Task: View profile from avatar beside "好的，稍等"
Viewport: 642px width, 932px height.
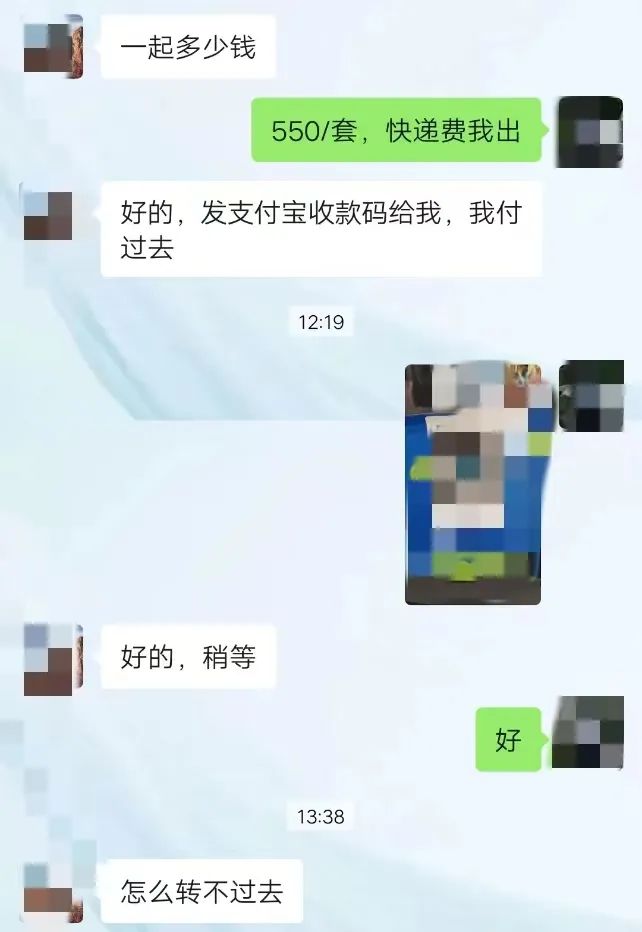Action: pos(53,658)
